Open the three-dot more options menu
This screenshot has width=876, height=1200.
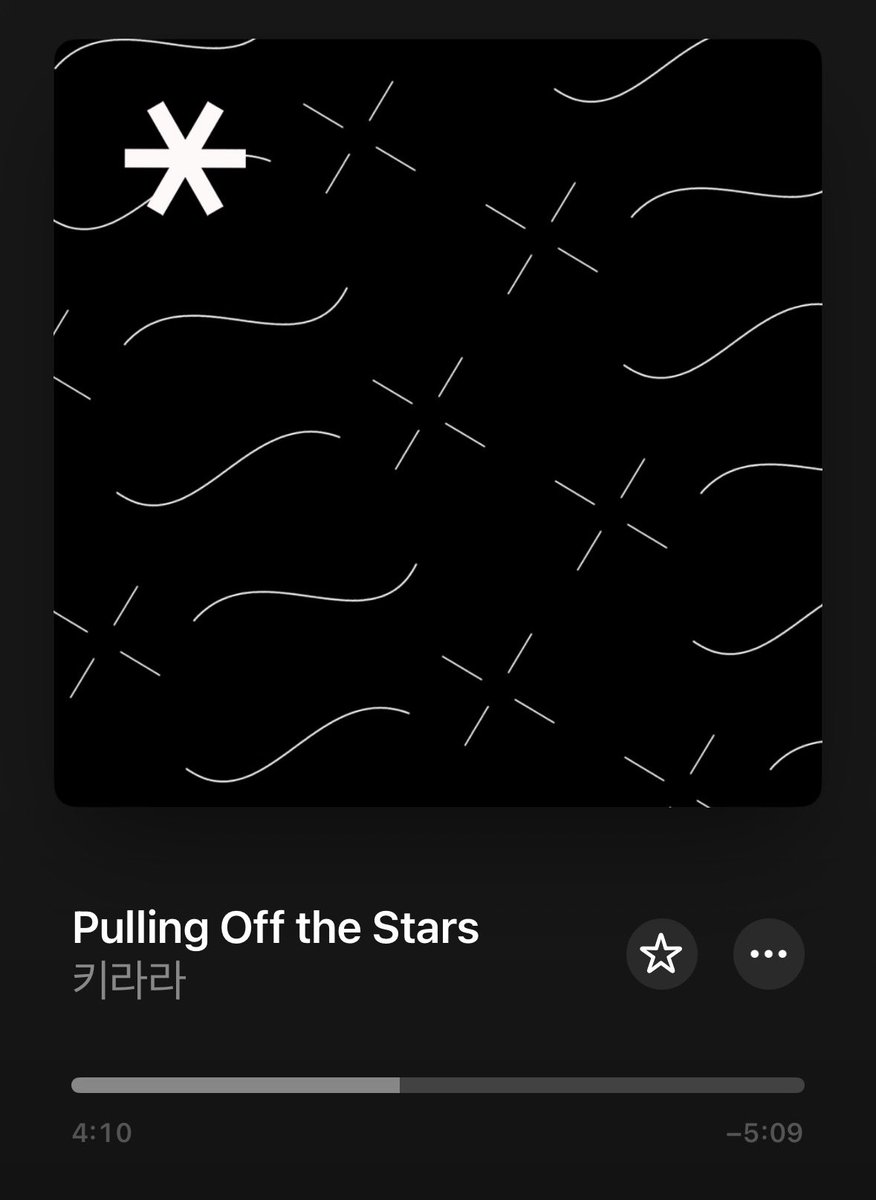768,954
